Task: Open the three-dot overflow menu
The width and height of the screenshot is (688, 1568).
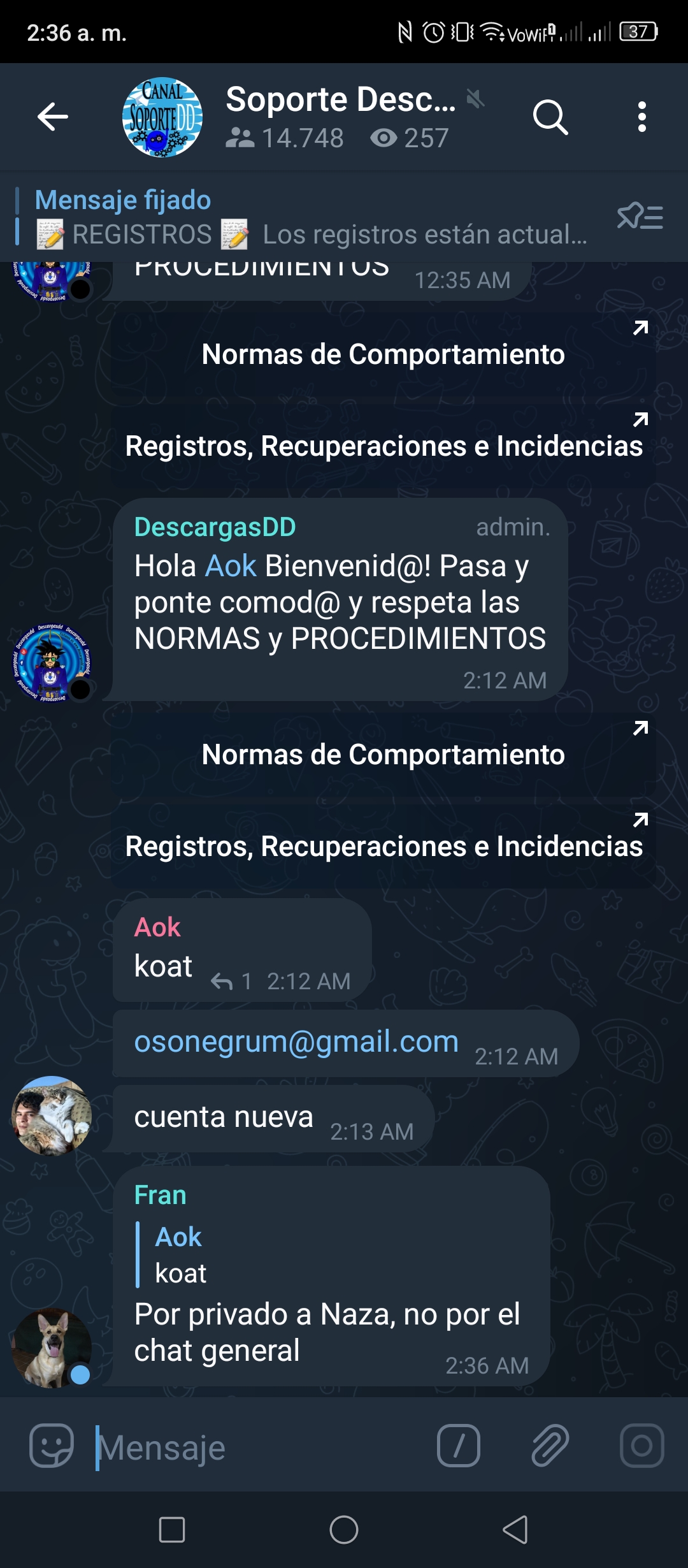Action: [641, 117]
